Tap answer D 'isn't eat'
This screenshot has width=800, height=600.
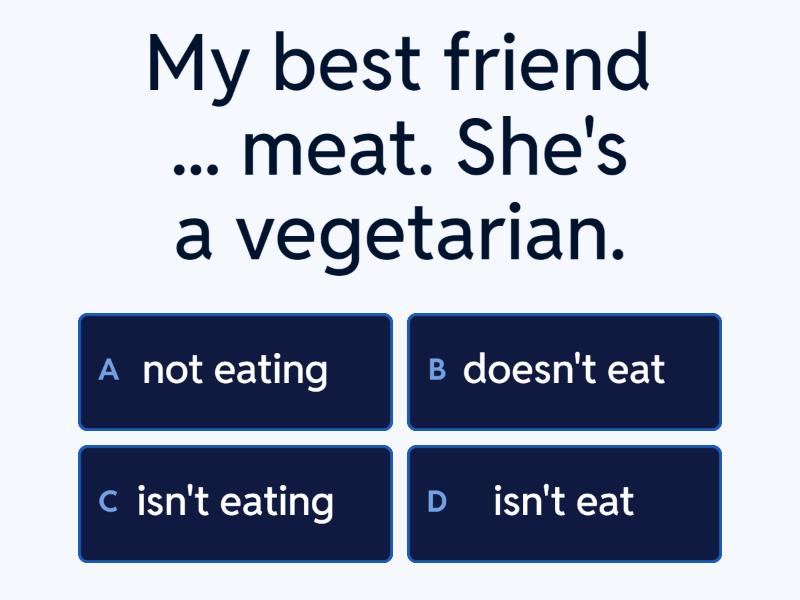pos(564,503)
